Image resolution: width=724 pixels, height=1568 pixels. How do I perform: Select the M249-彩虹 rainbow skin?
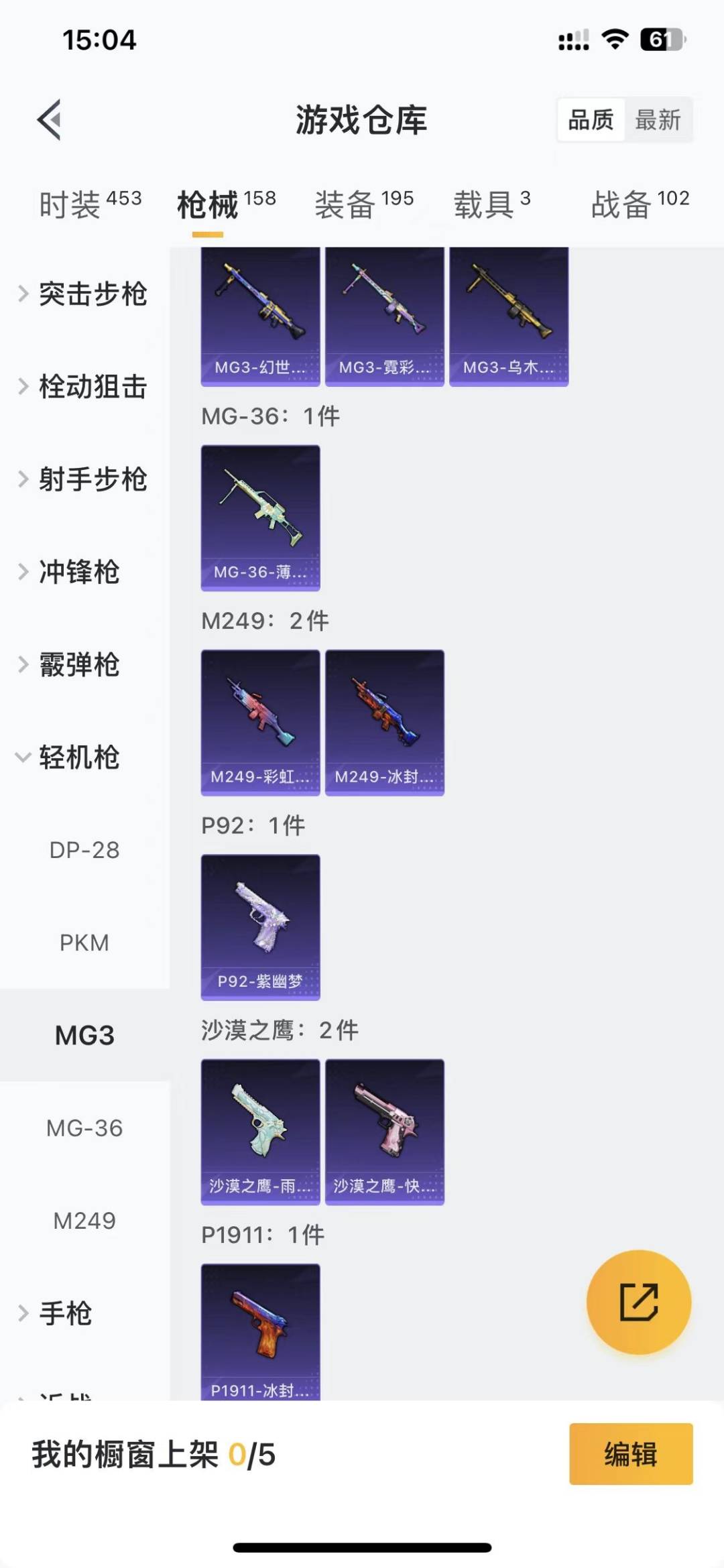click(x=260, y=721)
